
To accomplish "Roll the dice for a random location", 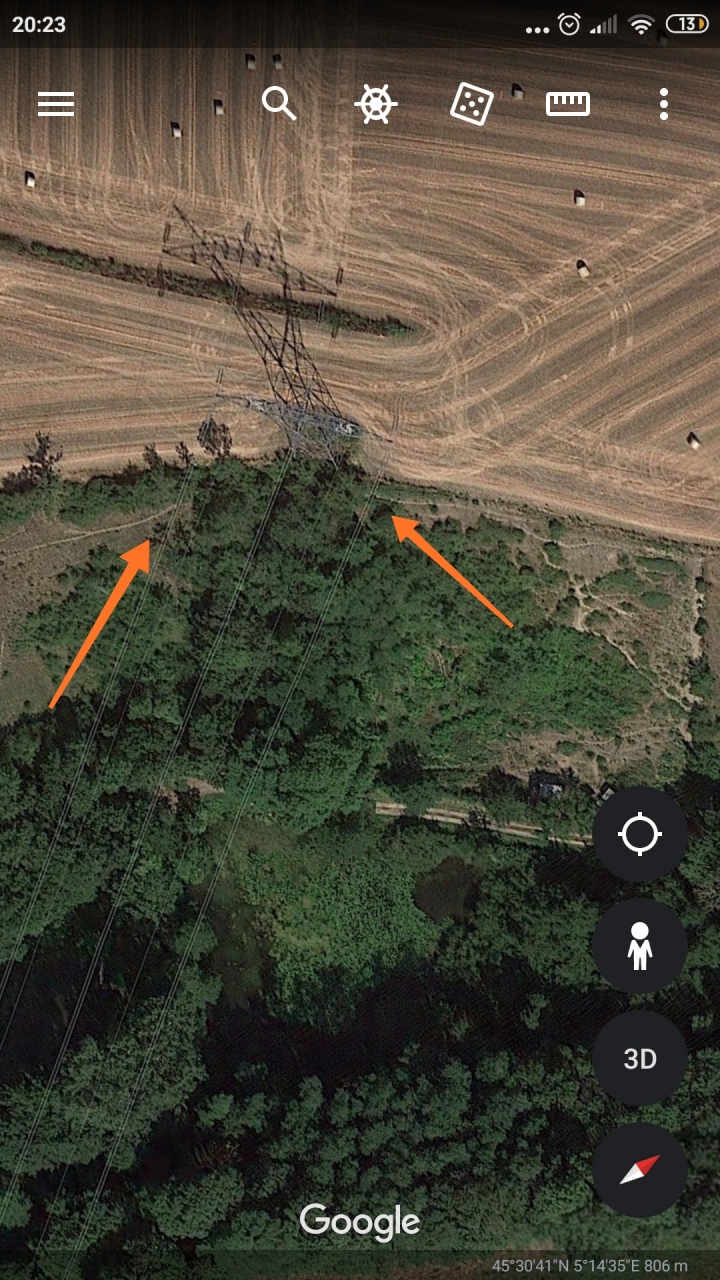I will click(x=471, y=104).
